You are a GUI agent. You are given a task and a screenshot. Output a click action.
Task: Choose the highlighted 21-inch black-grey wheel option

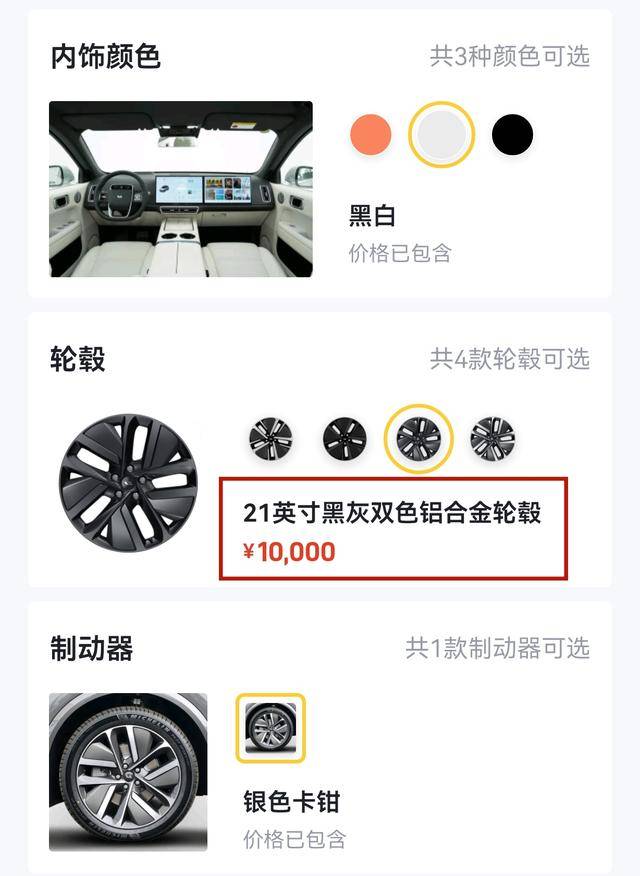click(x=419, y=438)
